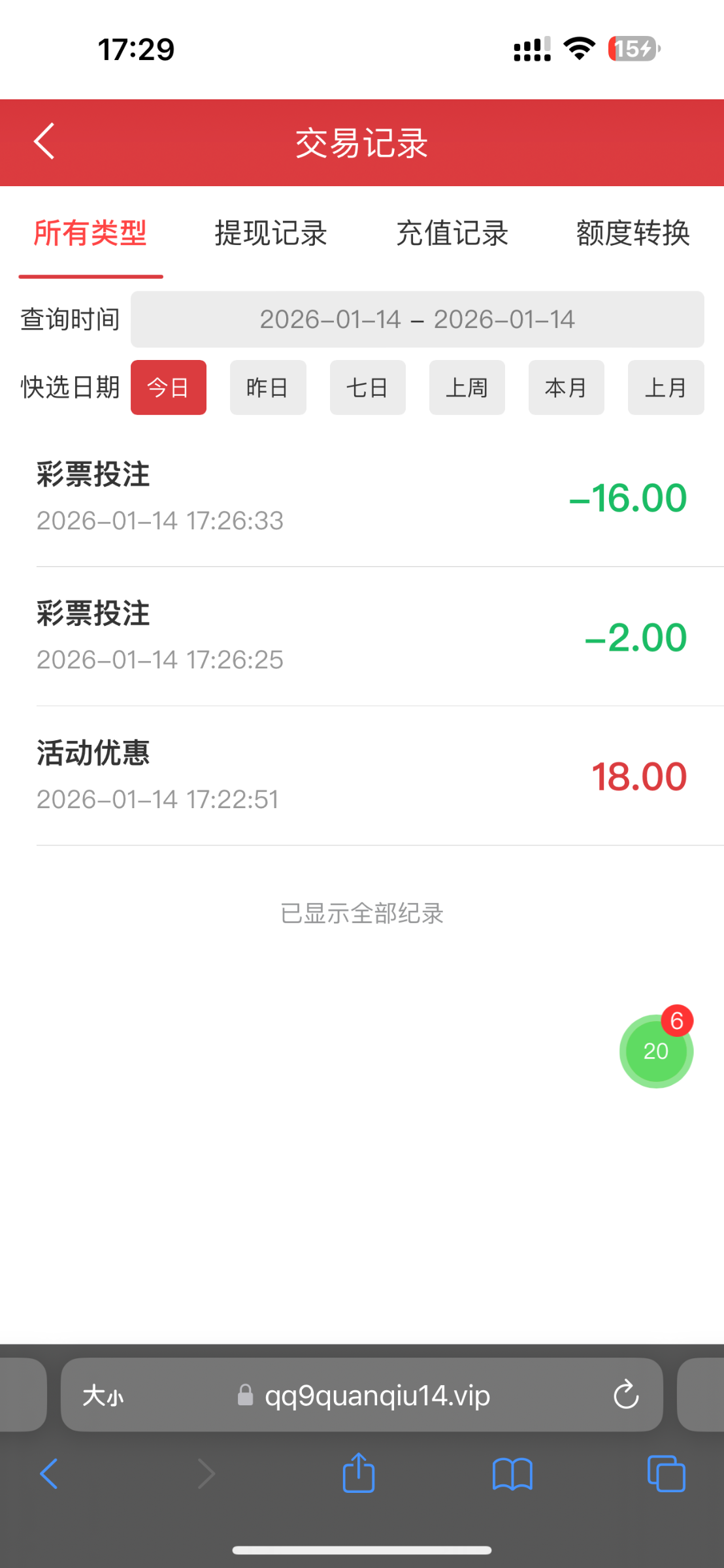Go back from the 交易记录 page

[44, 141]
